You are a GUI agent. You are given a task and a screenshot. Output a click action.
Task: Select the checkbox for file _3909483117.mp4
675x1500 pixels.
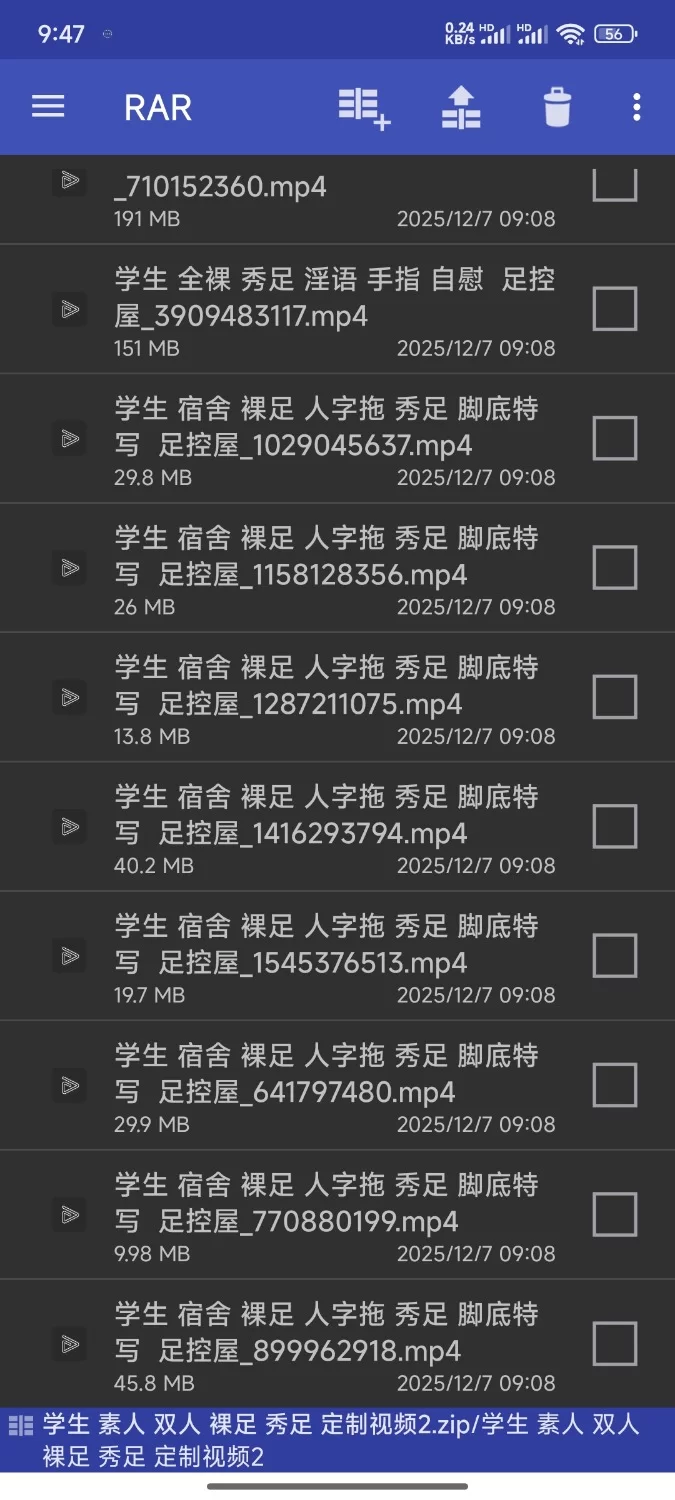tap(615, 309)
